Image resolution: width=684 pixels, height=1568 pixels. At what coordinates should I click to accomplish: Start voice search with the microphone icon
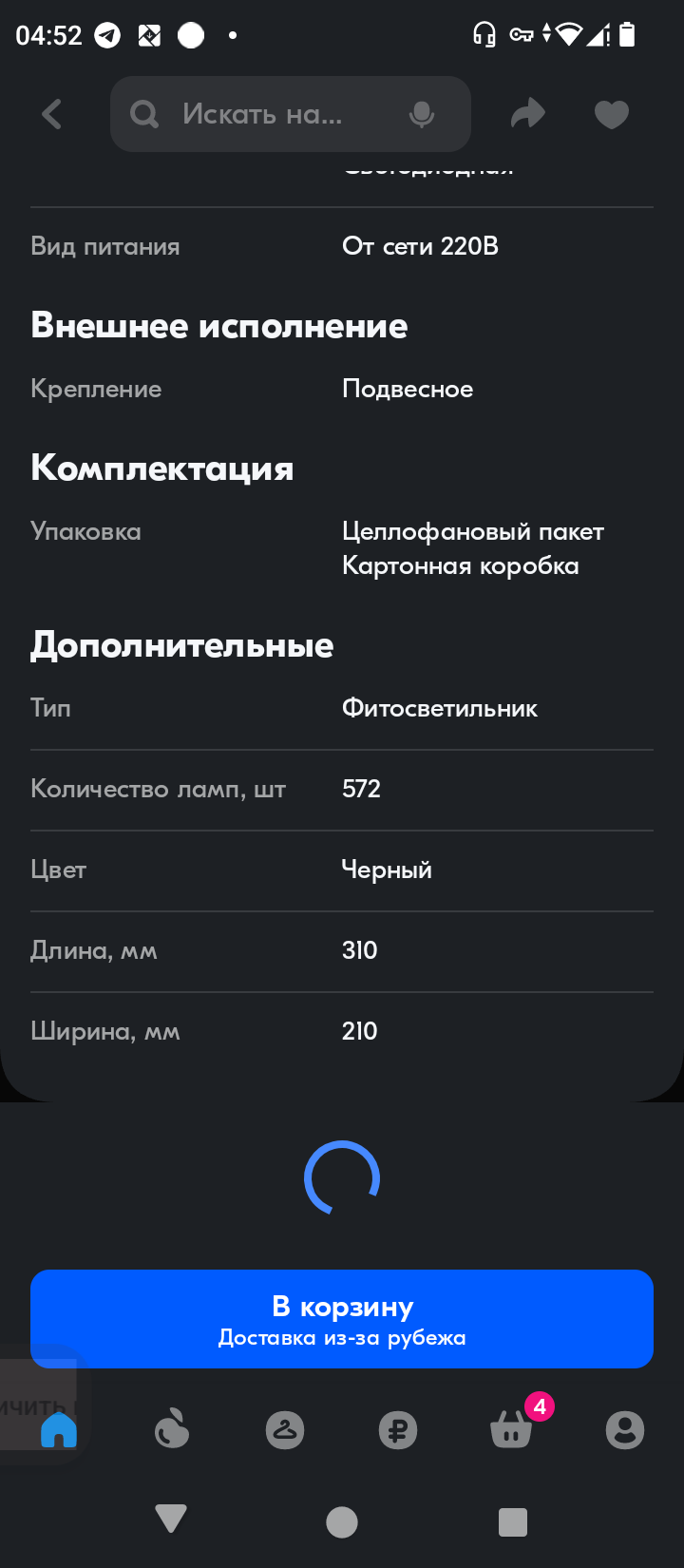(421, 113)
